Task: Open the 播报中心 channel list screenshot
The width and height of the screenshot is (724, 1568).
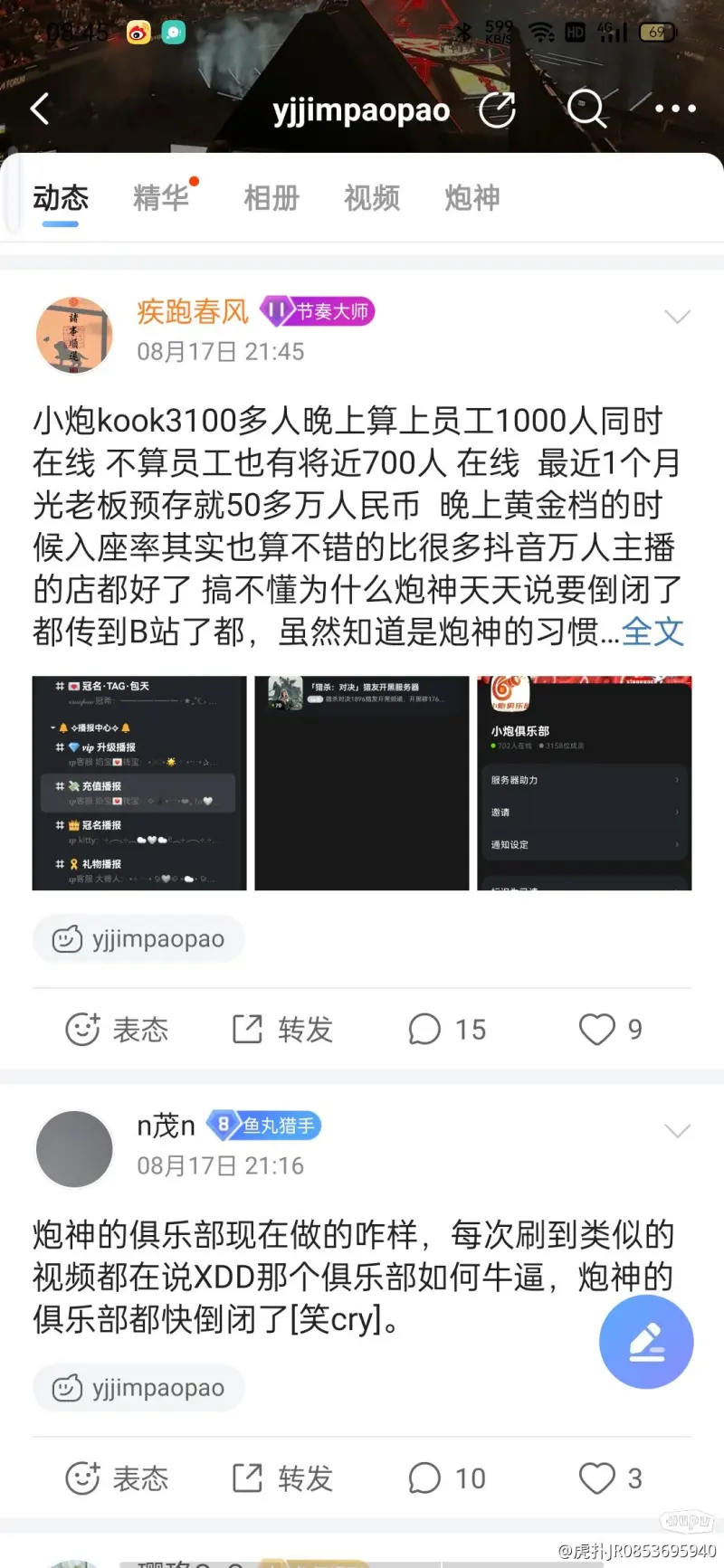Action: (139, 783)
